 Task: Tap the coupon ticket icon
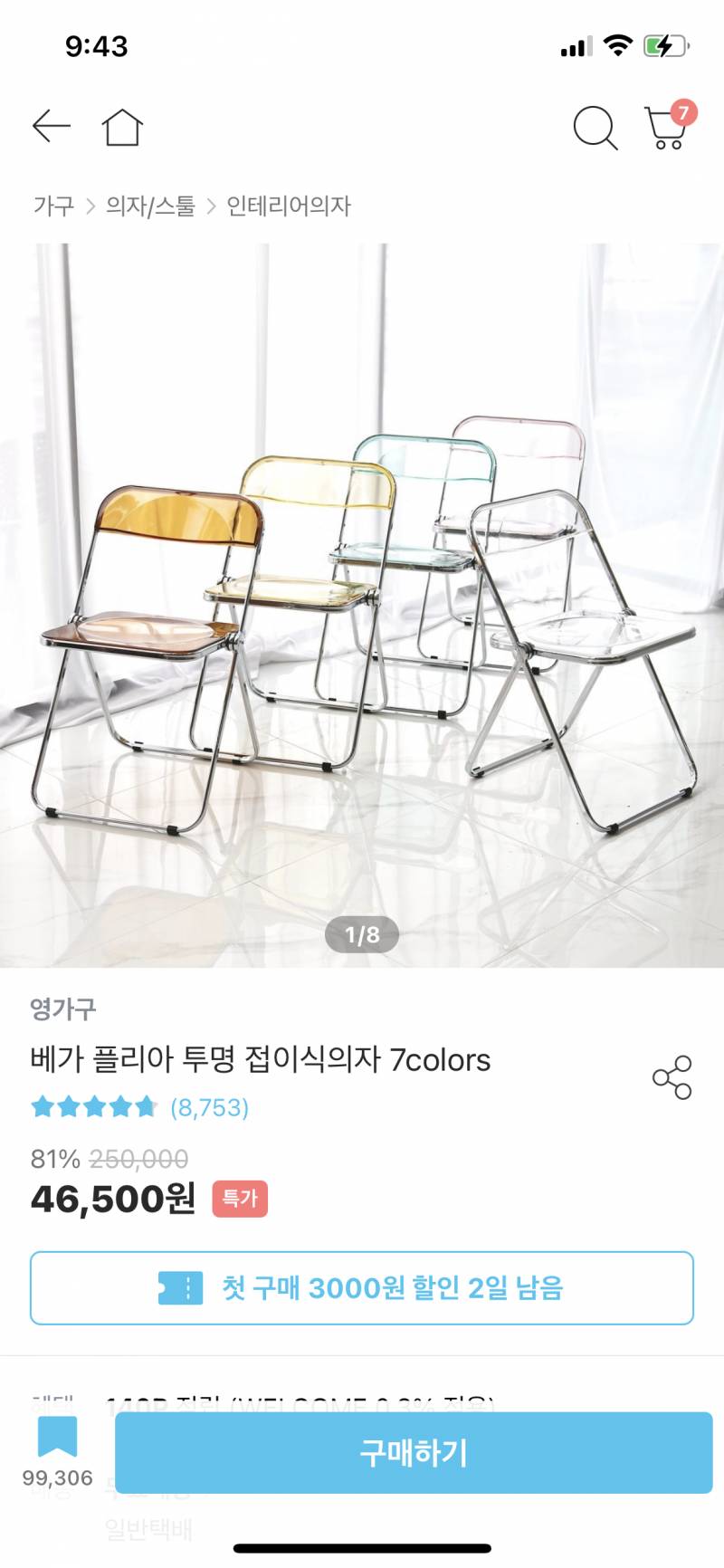pos(179,1286)
